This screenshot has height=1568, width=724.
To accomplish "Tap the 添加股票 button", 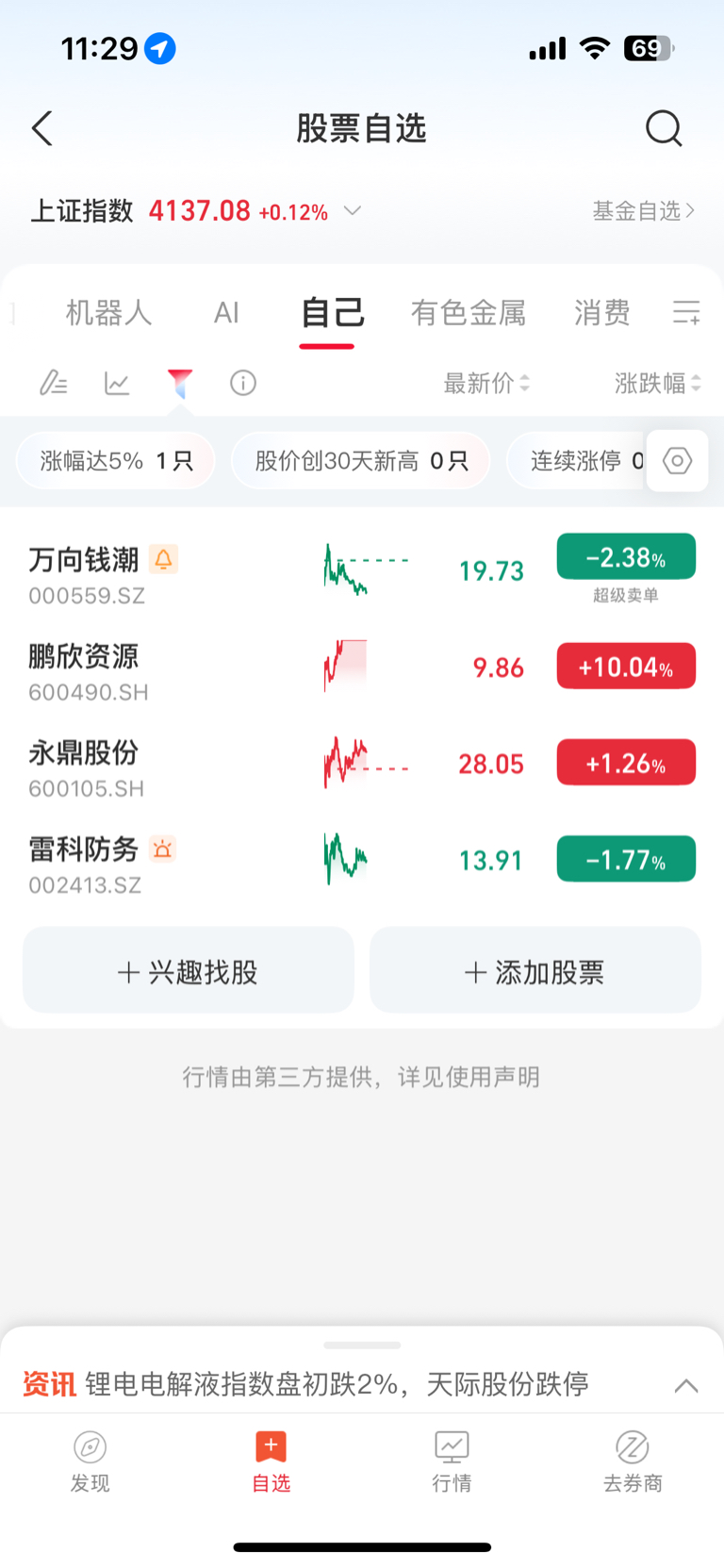I will tap(535, 971).
